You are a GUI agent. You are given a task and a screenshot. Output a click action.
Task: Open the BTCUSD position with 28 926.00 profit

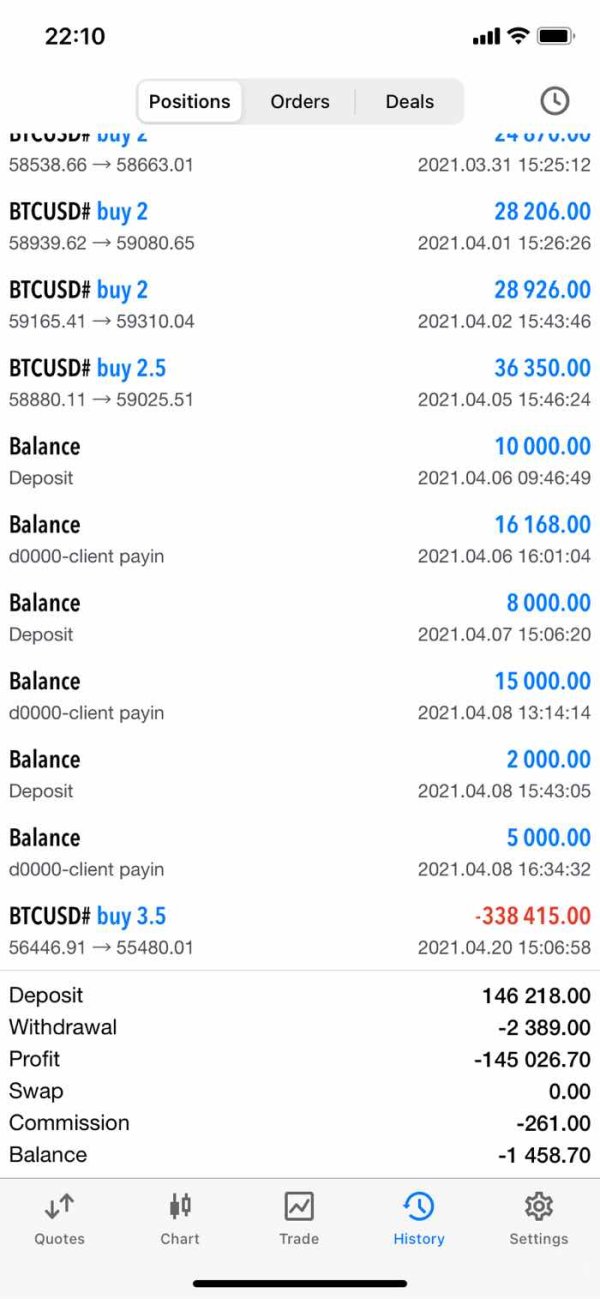tap(300, 305)
